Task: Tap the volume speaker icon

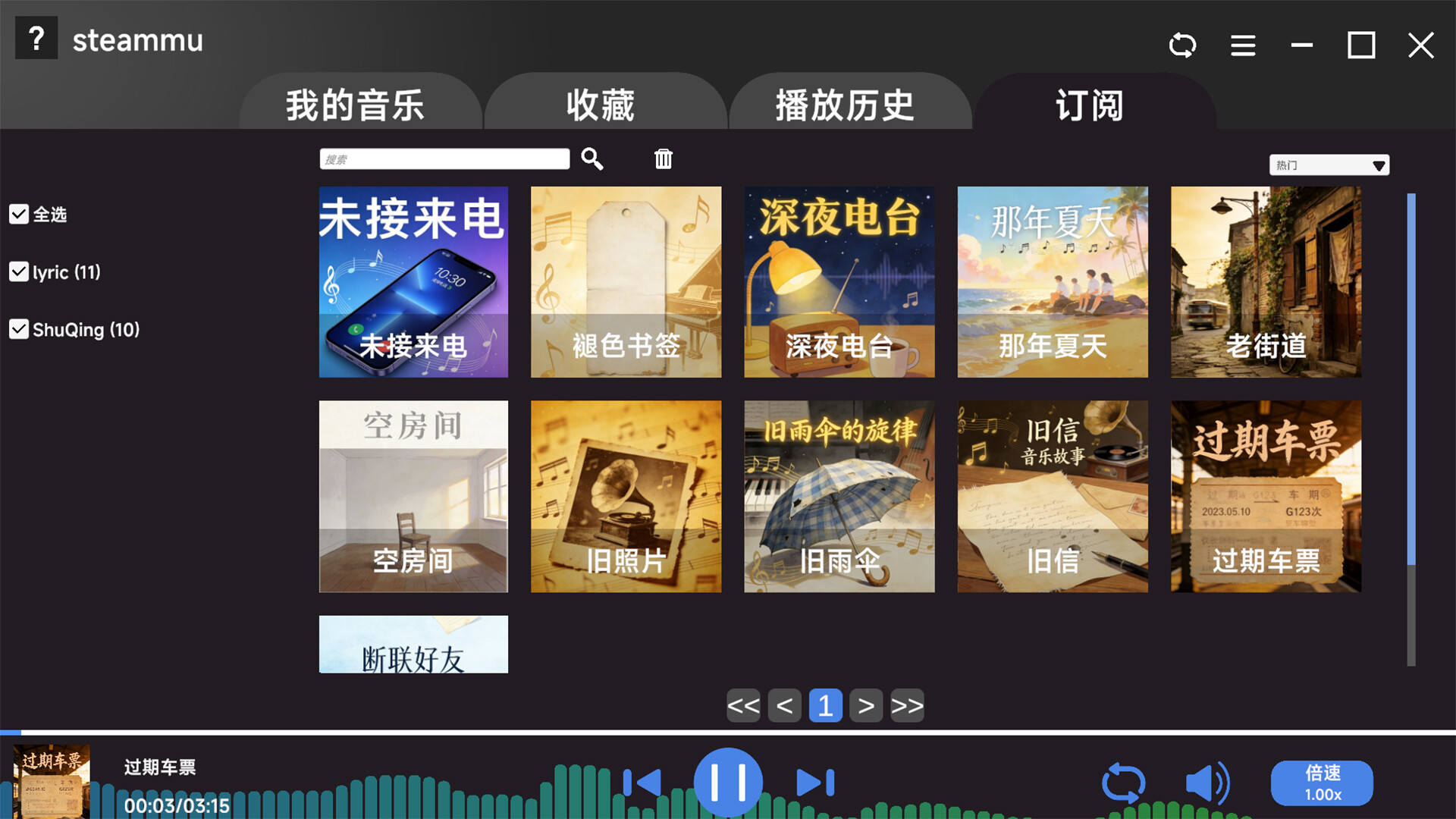Action: [1207, 783]
